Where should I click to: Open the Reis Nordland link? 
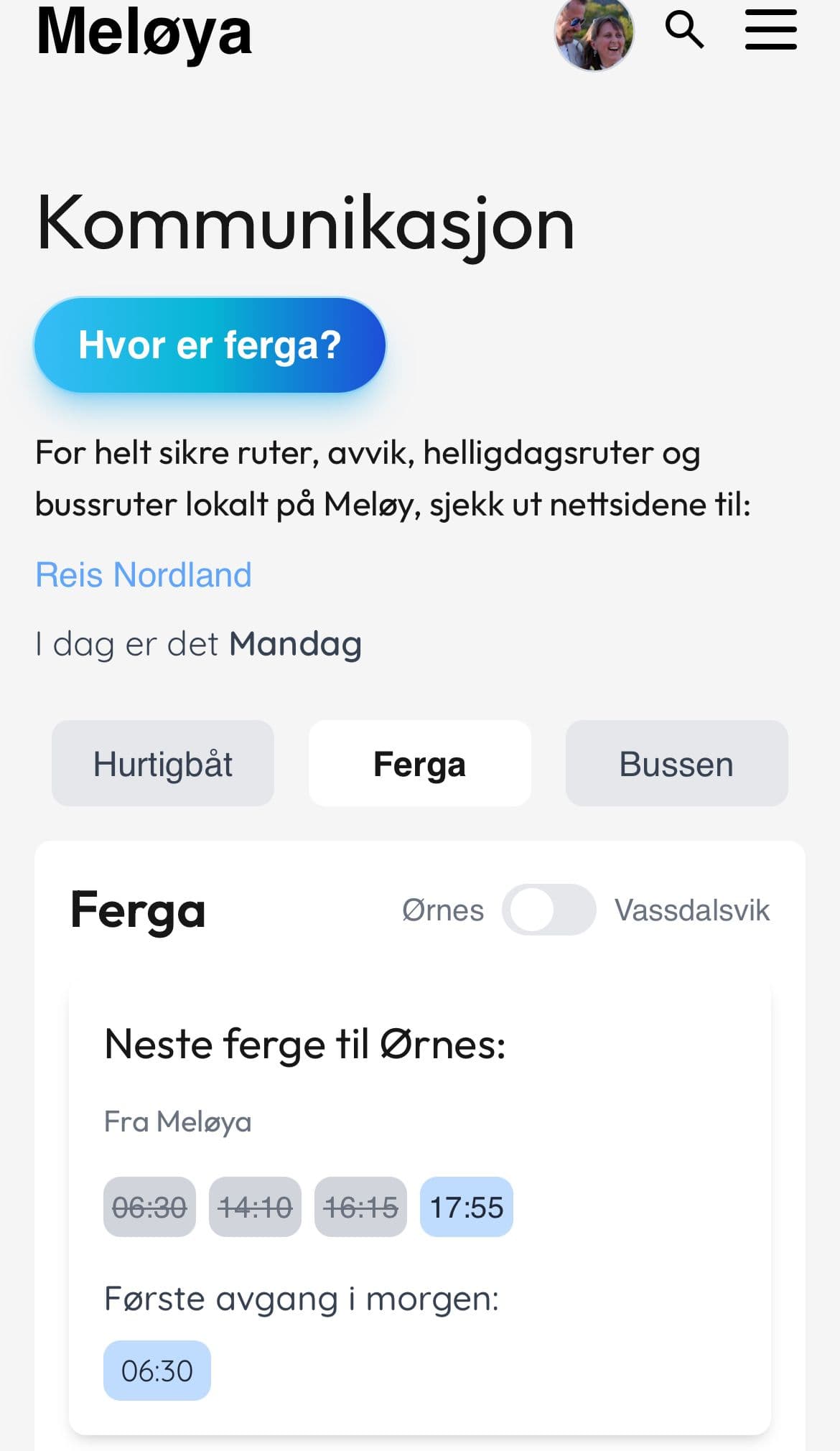tap(144, 575)
